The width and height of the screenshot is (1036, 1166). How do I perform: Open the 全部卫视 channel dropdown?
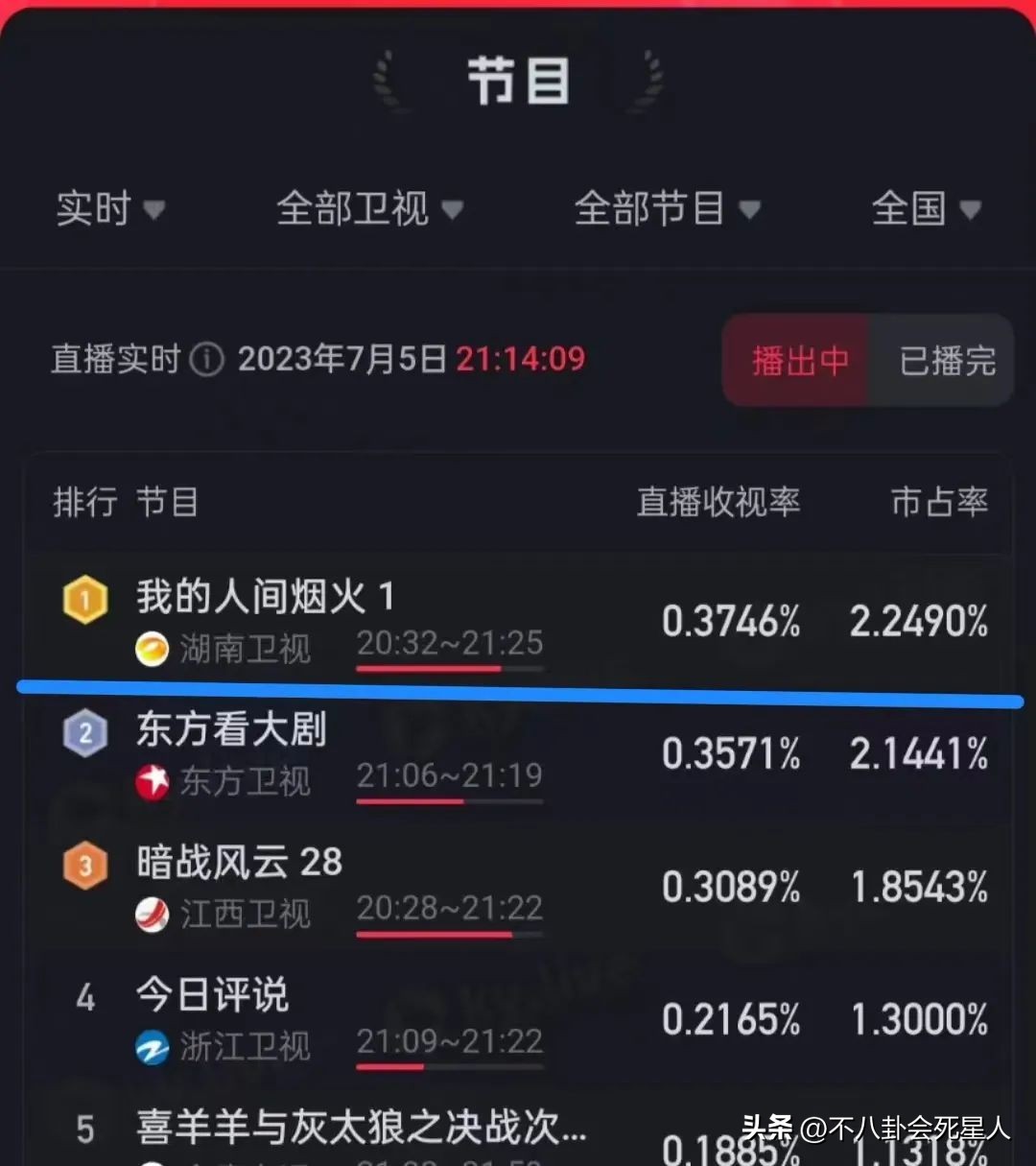tap(367, 209)
